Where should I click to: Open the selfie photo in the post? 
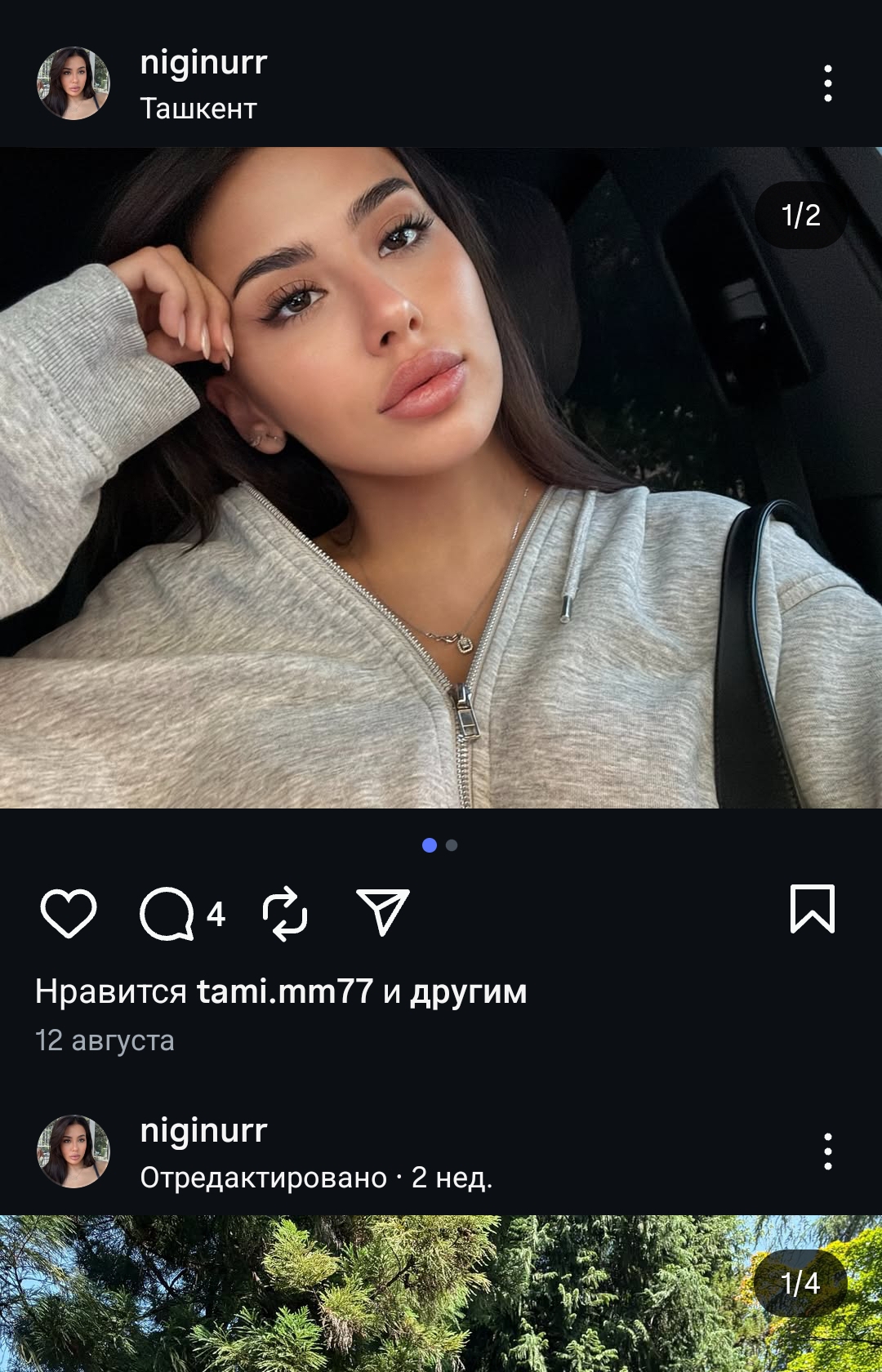(441, 477)
